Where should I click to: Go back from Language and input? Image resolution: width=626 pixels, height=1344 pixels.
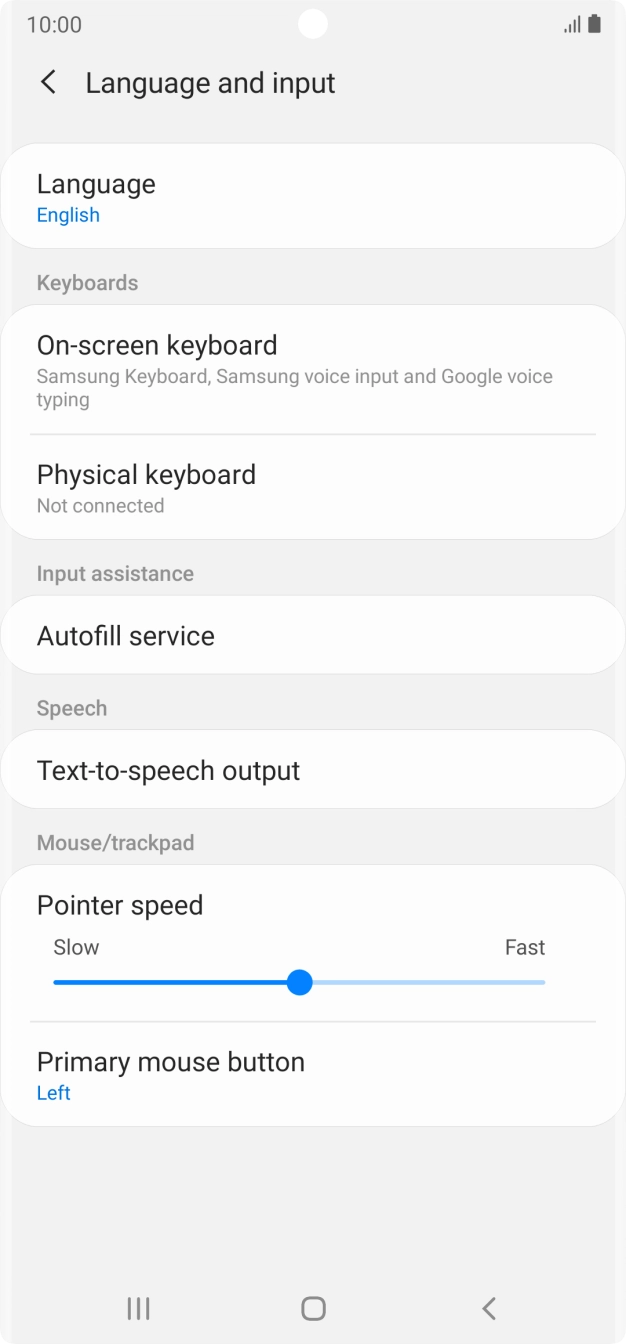click(48, 83)
